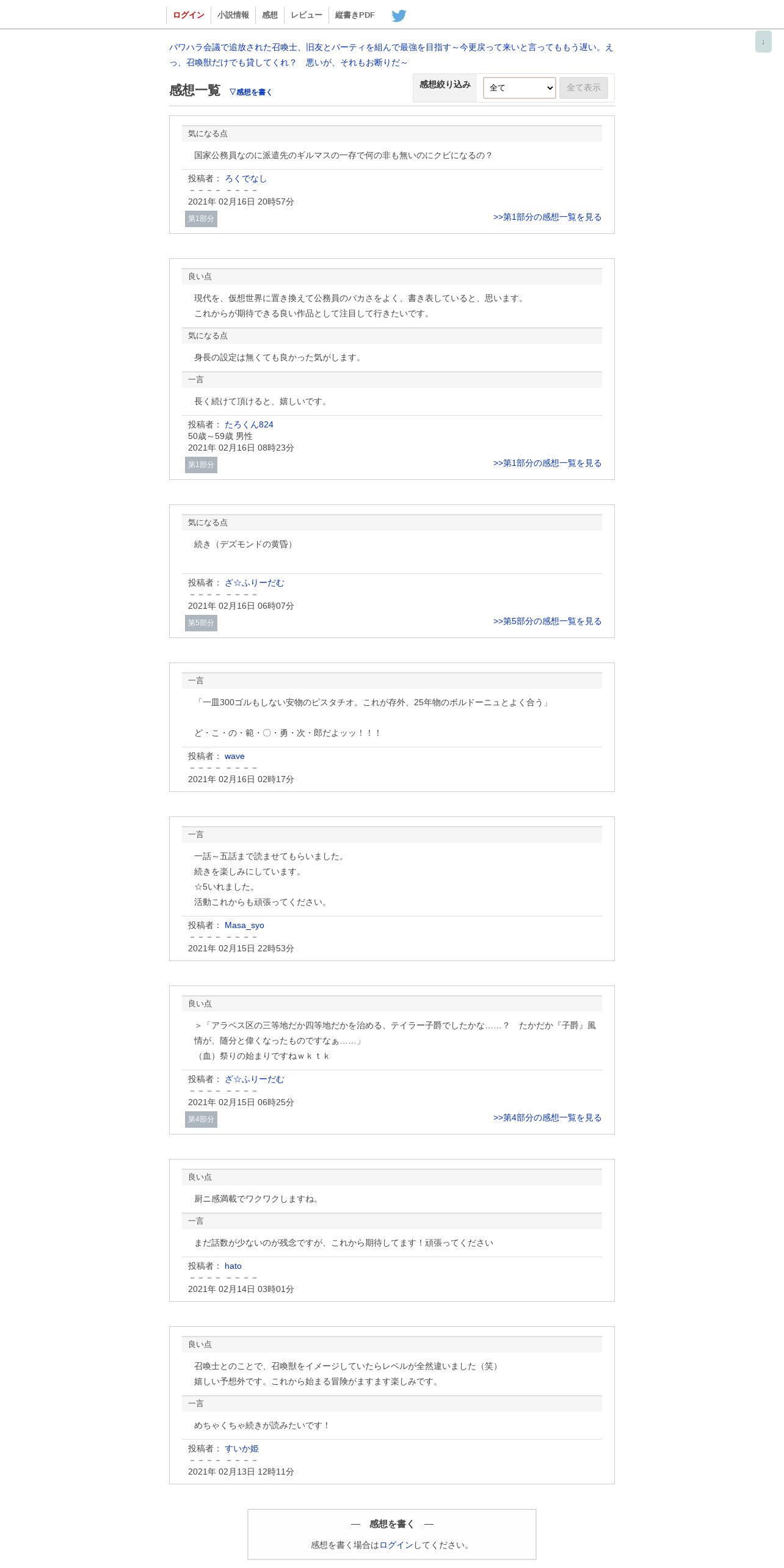Tap the ログイン link in the bottom box

click(396, 1545)
